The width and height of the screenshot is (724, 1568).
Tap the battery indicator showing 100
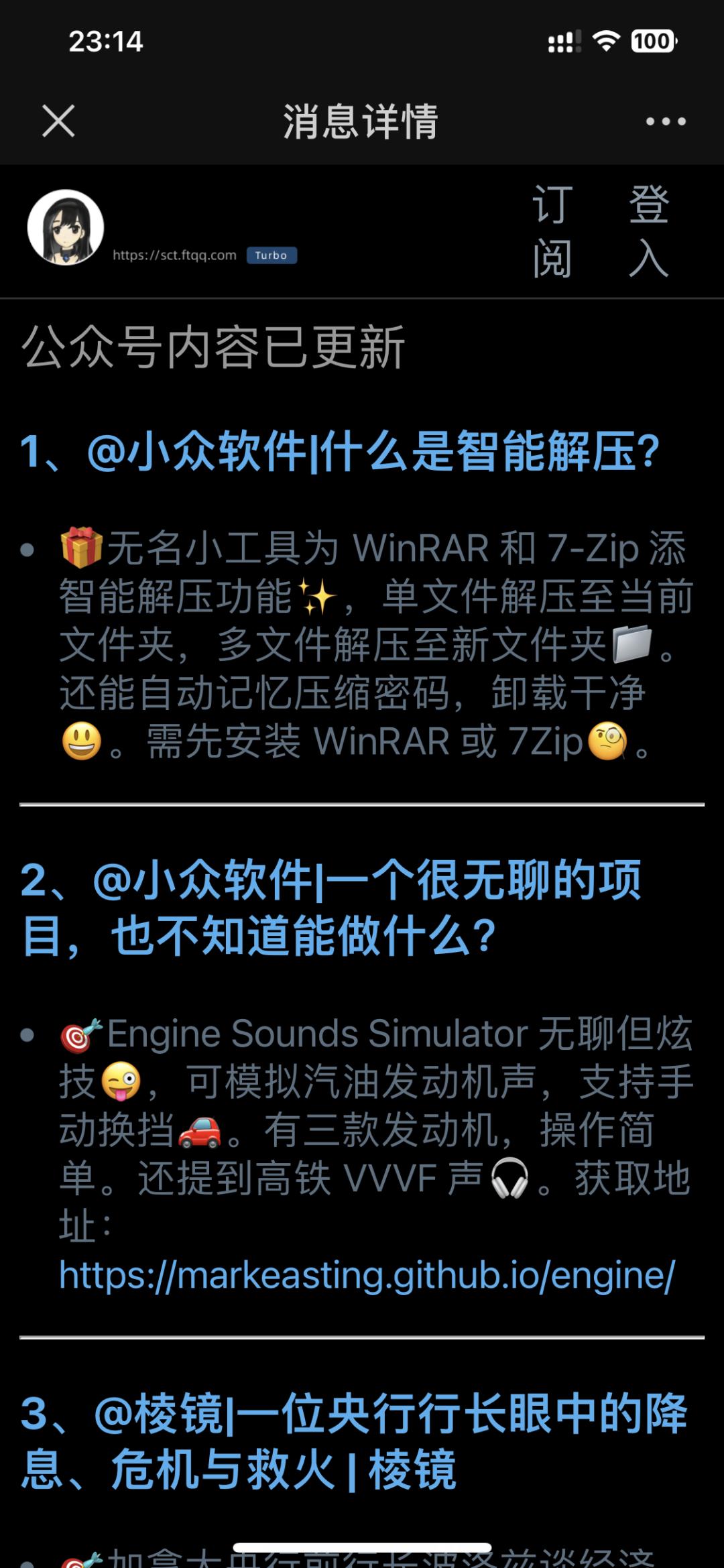coord(652,42)
